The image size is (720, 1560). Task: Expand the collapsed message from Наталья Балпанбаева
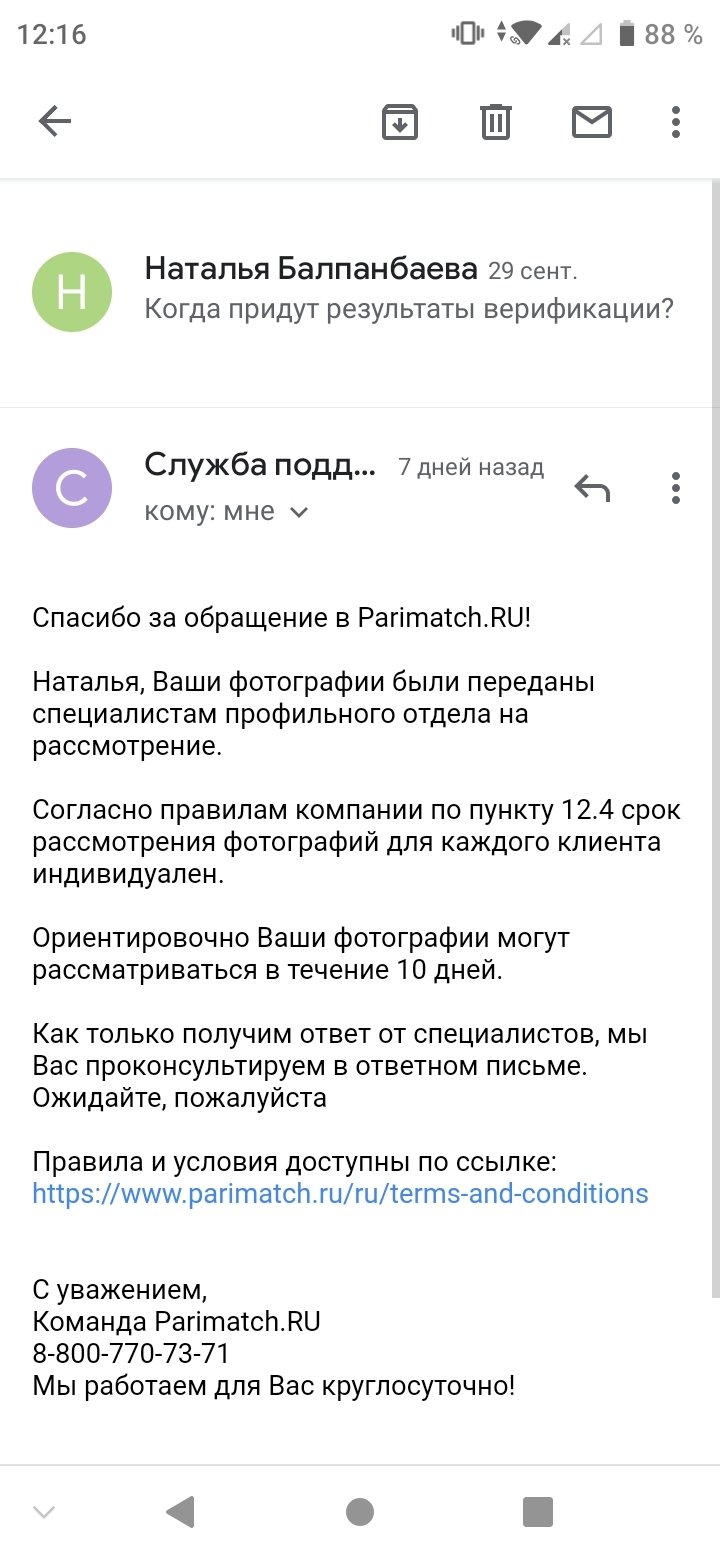(x=400, y=290)
